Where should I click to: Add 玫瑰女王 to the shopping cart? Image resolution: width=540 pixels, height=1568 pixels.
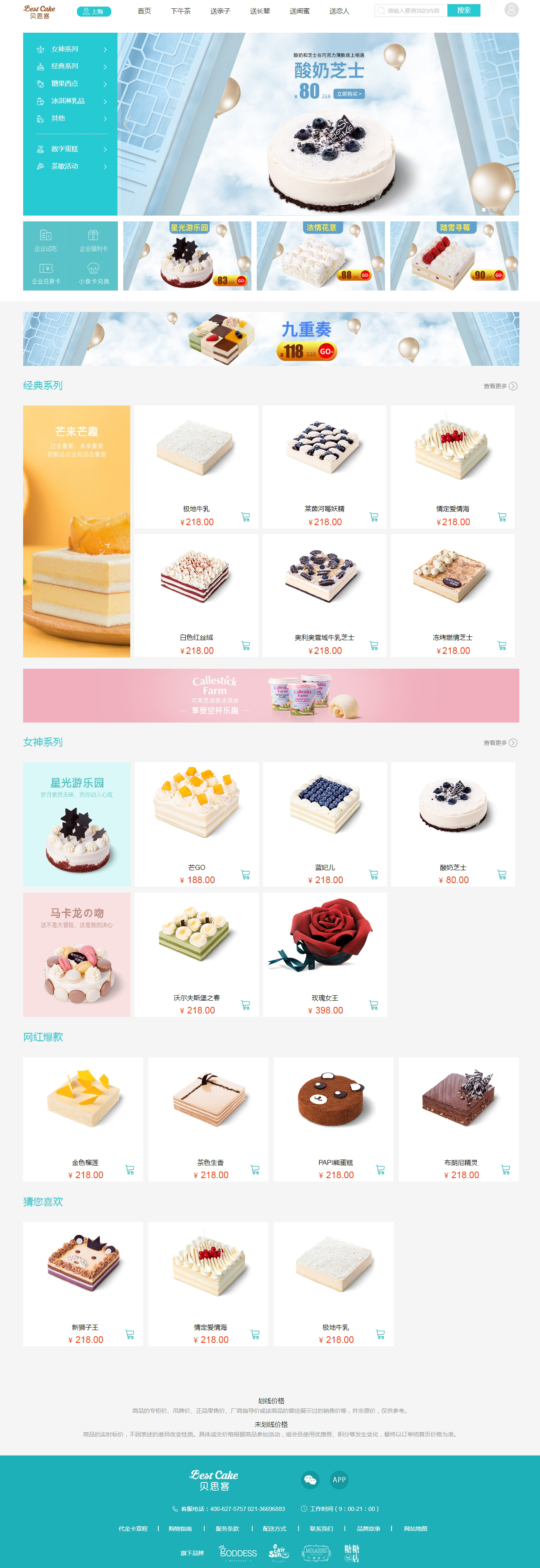[374, 1005]
